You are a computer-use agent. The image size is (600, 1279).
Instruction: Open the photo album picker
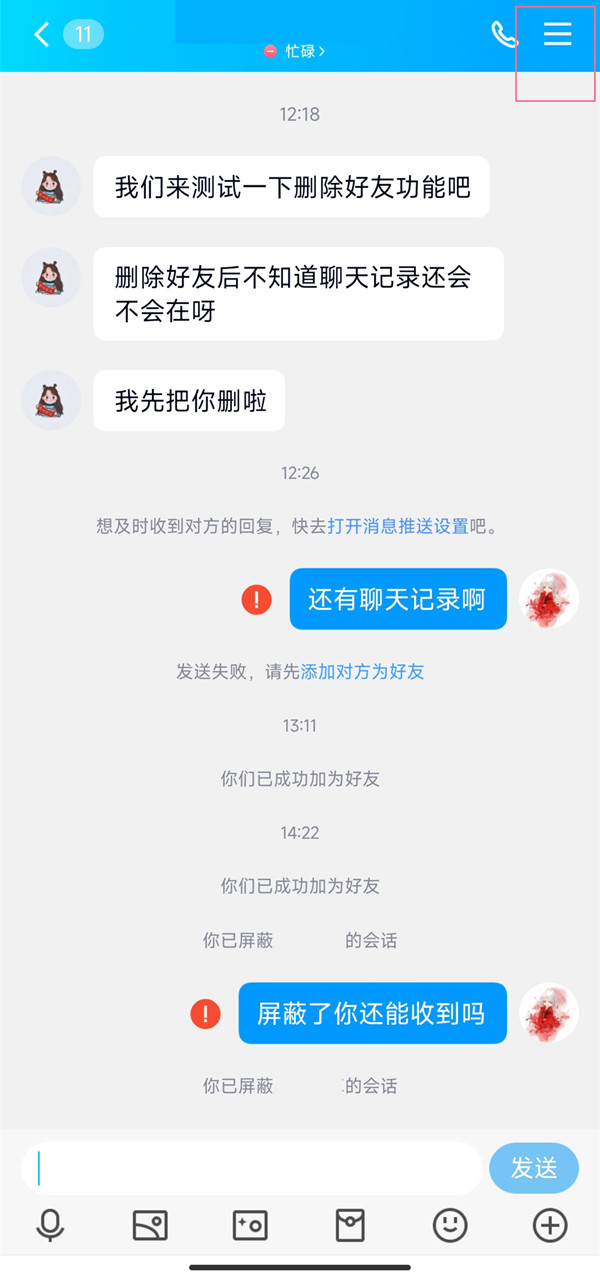click(150, 1225)
